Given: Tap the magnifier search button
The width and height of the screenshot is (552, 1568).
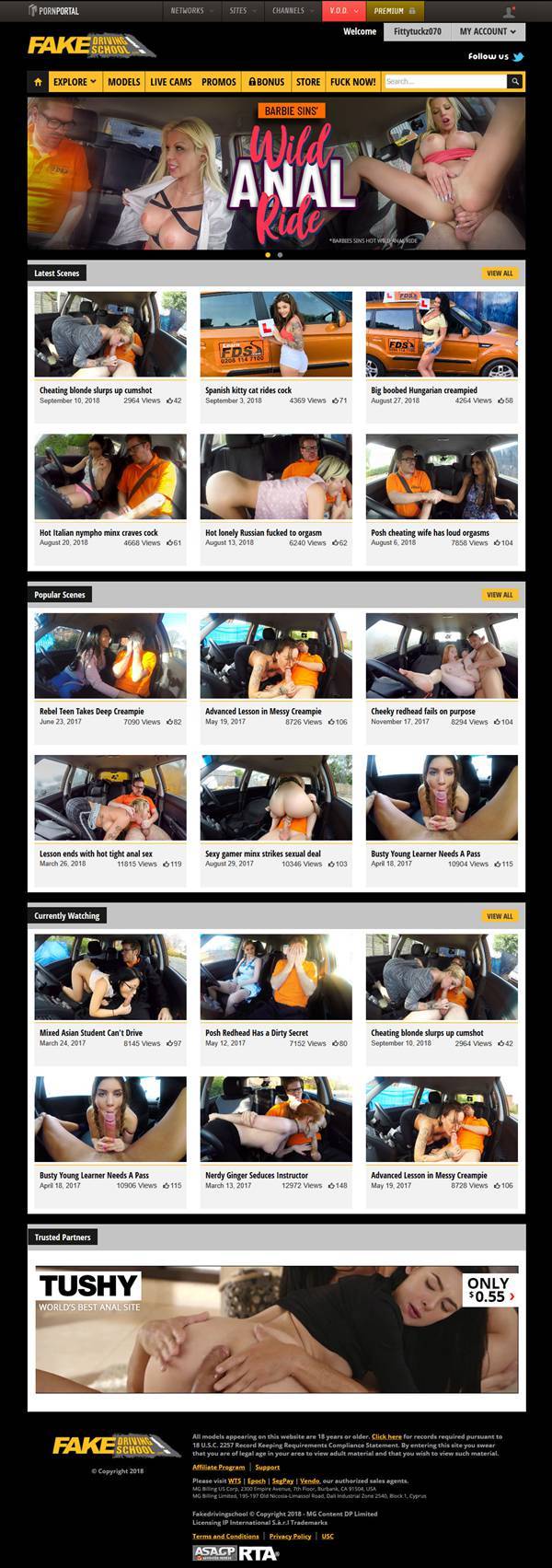Looking at the screenshot, I should 515,82.
